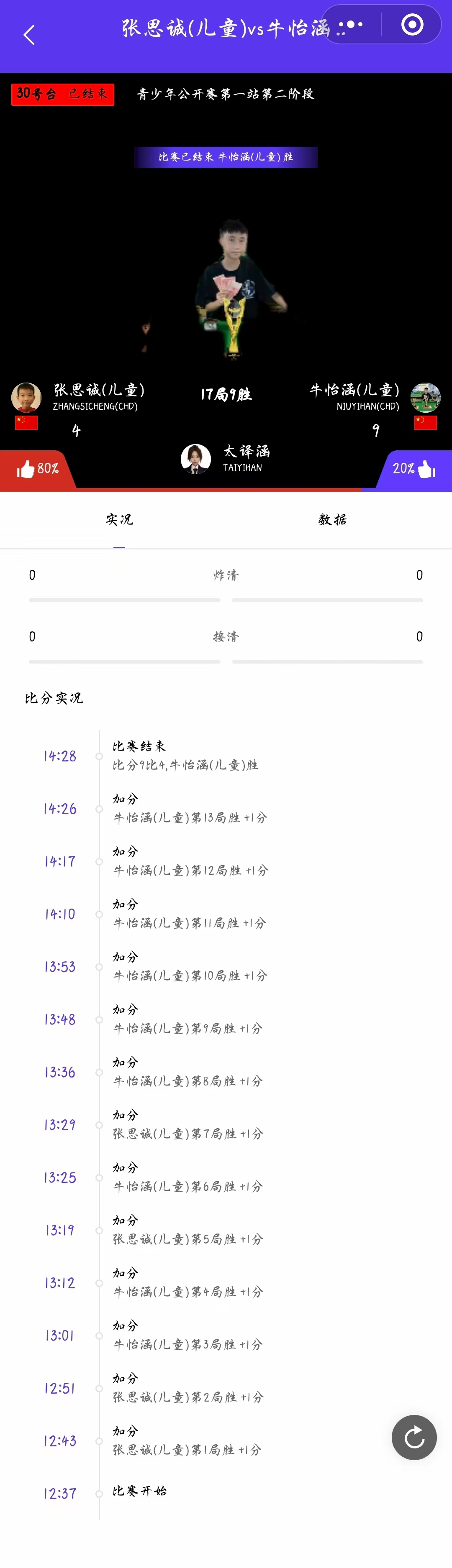Open 张思诚's player avatar
This screenshot has height=1568, width=452.
(26, 397)
